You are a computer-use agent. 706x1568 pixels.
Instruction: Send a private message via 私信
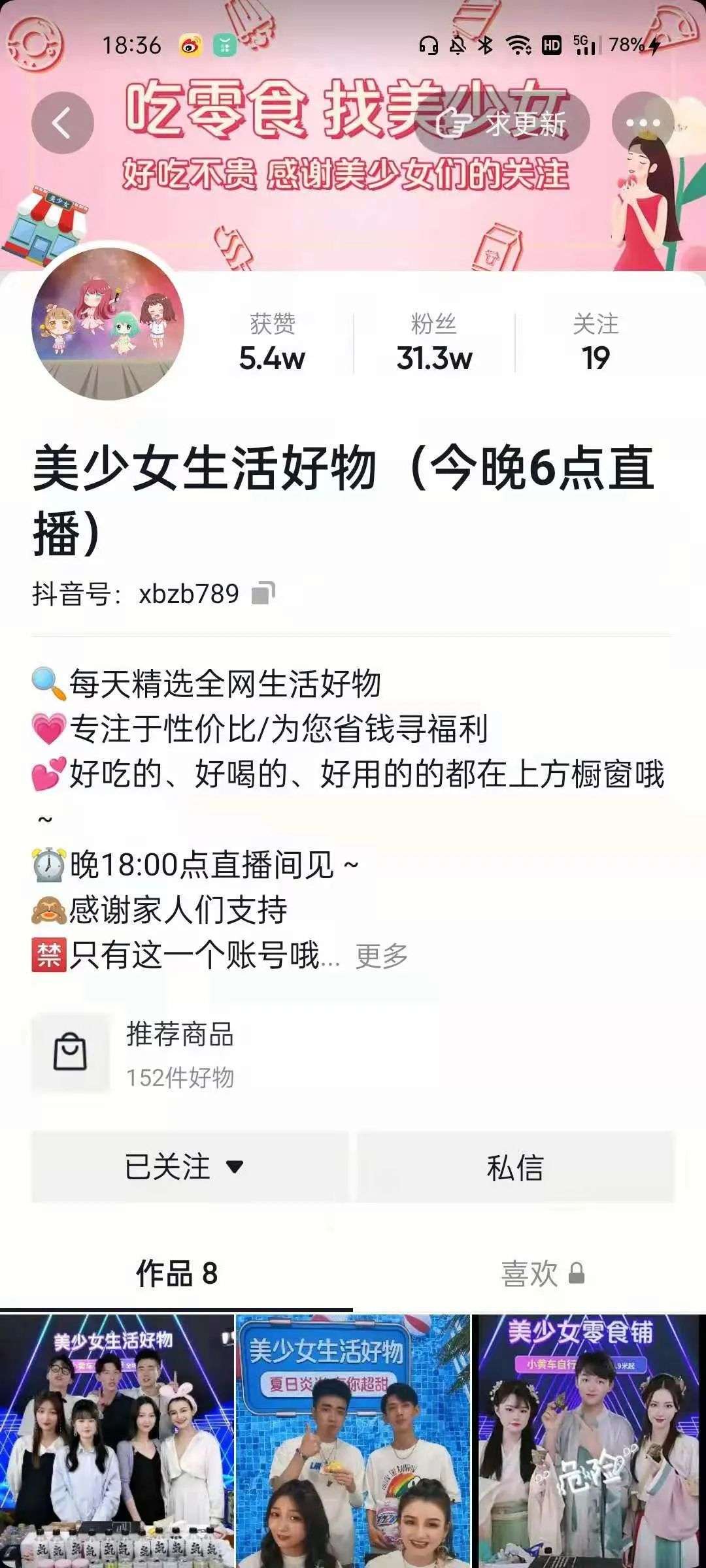[515, 1167]
